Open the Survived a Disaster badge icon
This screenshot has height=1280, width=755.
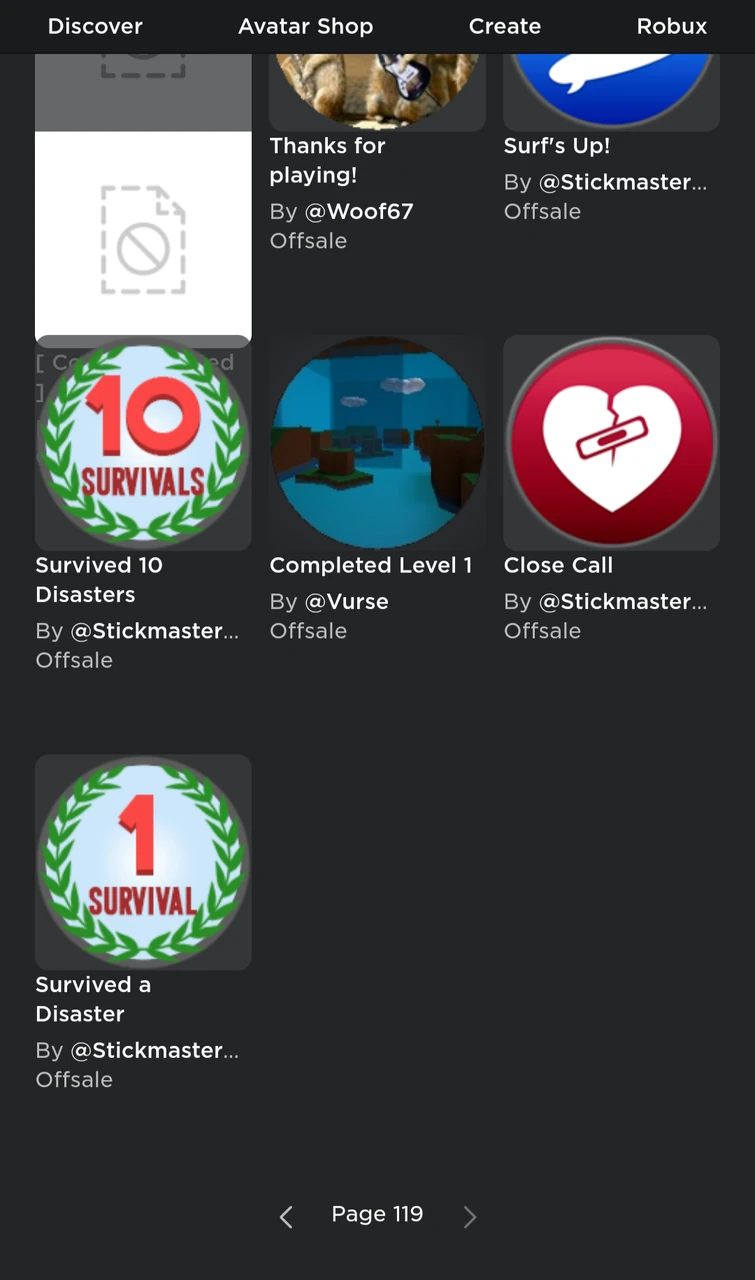(142, 862)
